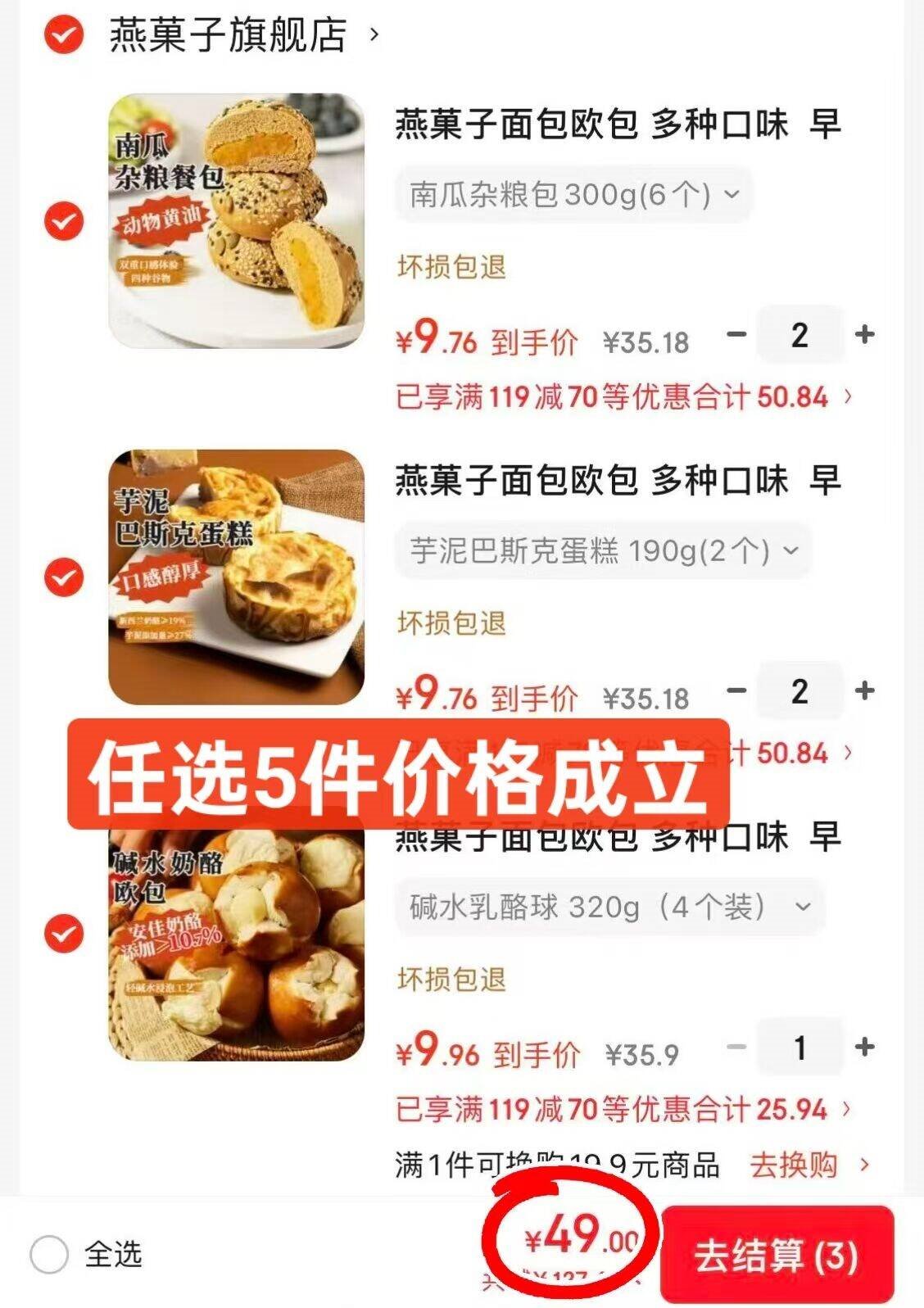The image size is (924, 1308).
Task: Decrease quantity of 南瓜杂粮包
Action: (736, 334)
